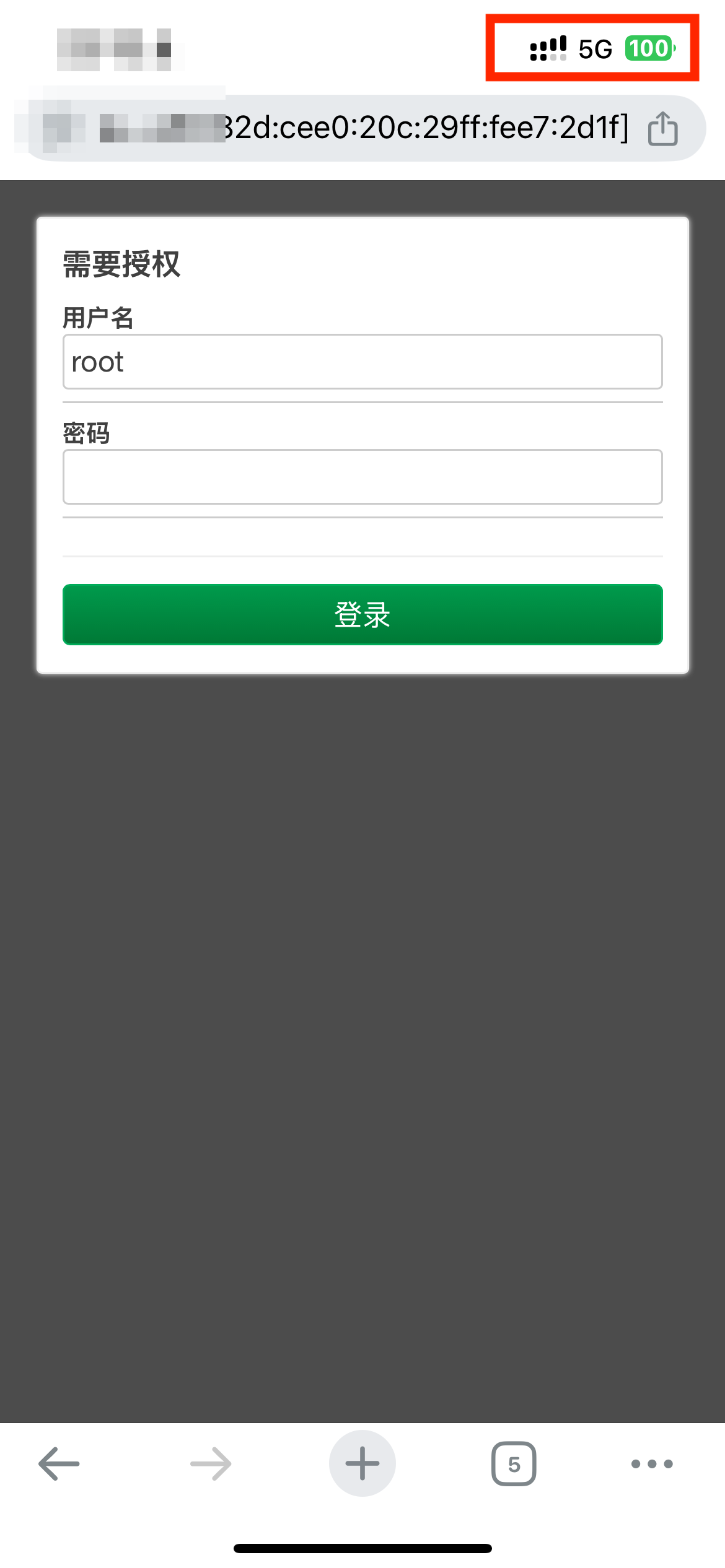The width and height of the screenshot is (725, 1568).
Task: Open a new tab with plus button
Action: [x=362, y=1463]
